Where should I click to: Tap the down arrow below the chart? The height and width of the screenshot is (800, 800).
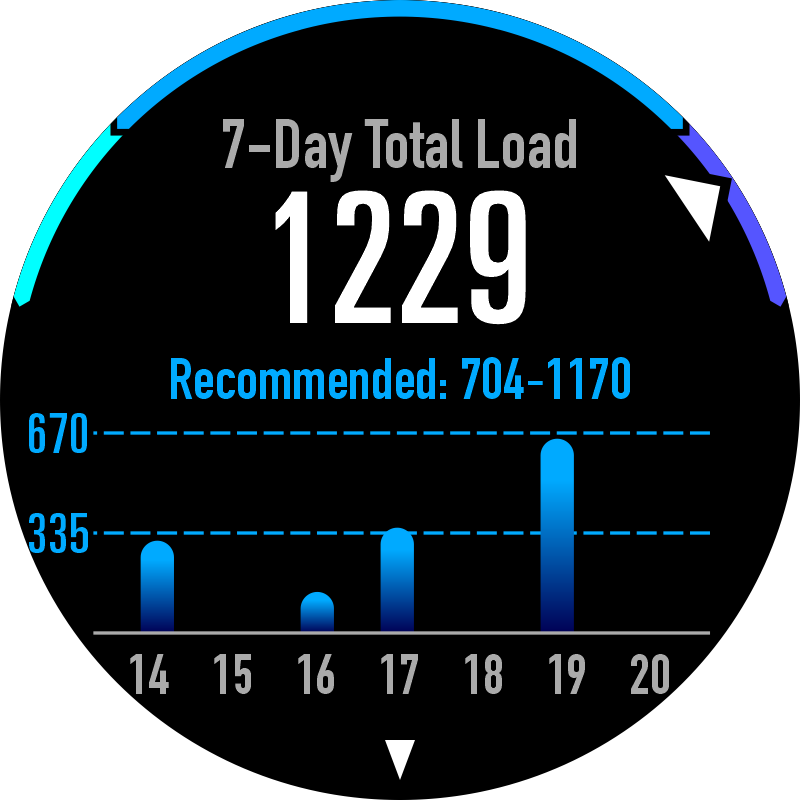400,757
